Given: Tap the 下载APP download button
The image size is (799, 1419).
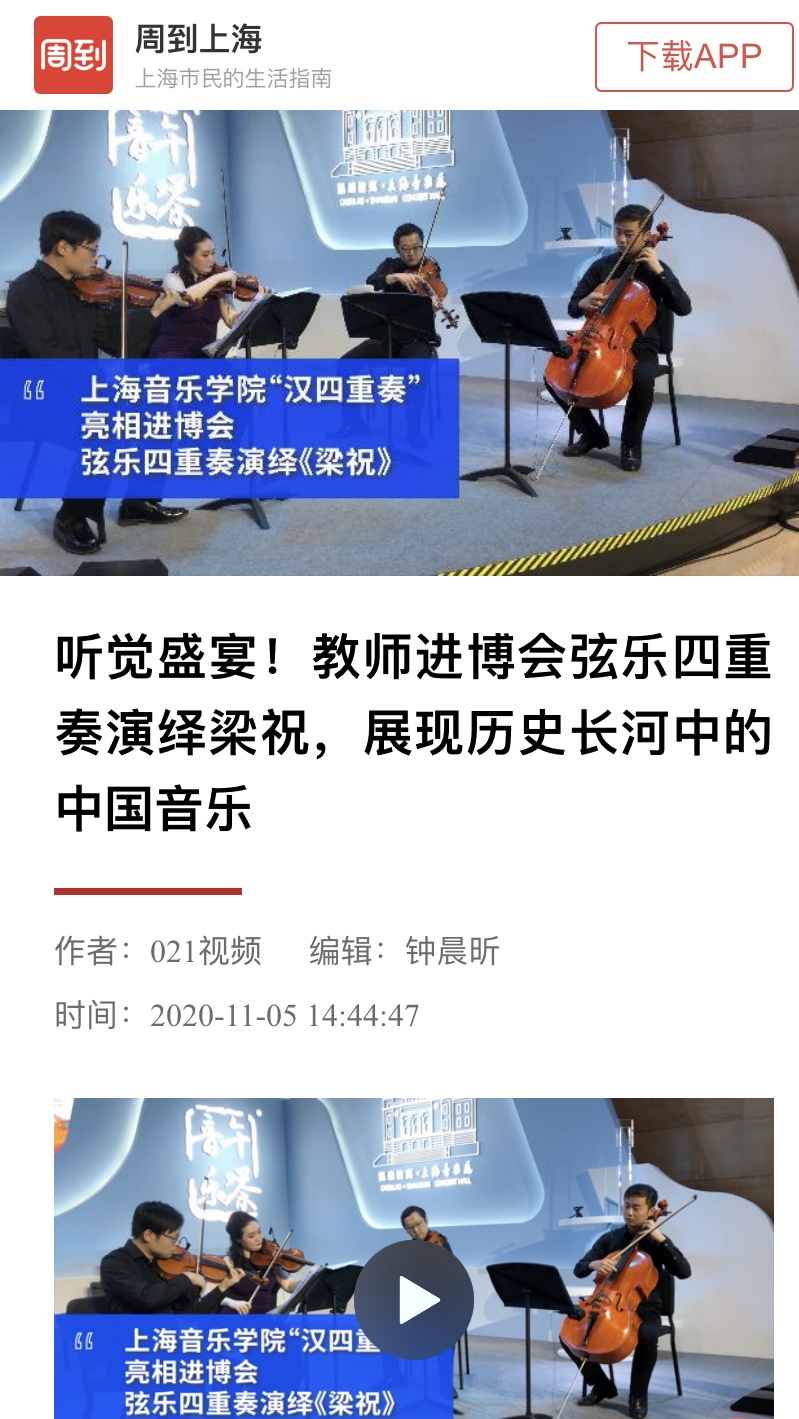Looking at the screenshot, I should (x=694, y=57).
